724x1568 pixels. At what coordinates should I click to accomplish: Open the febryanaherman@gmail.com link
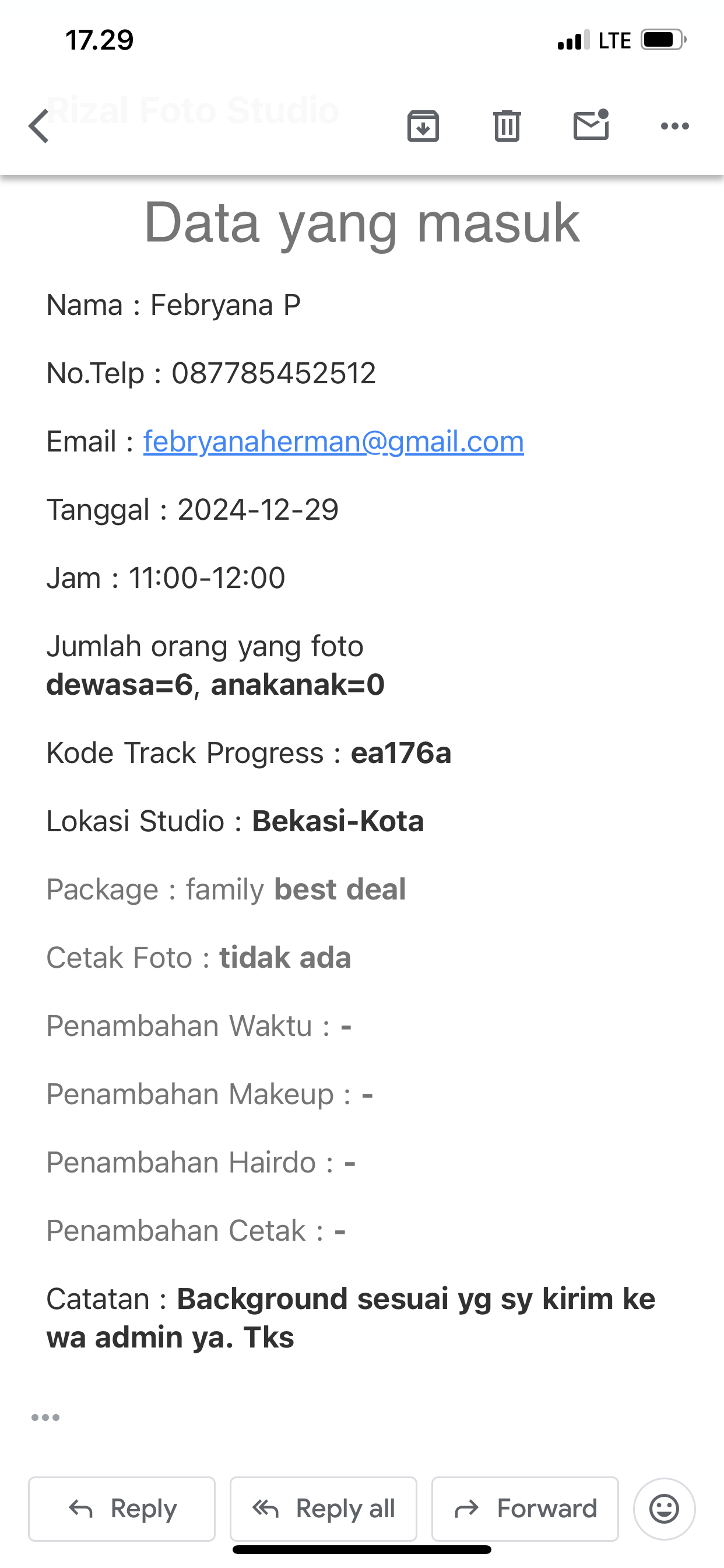333,442
